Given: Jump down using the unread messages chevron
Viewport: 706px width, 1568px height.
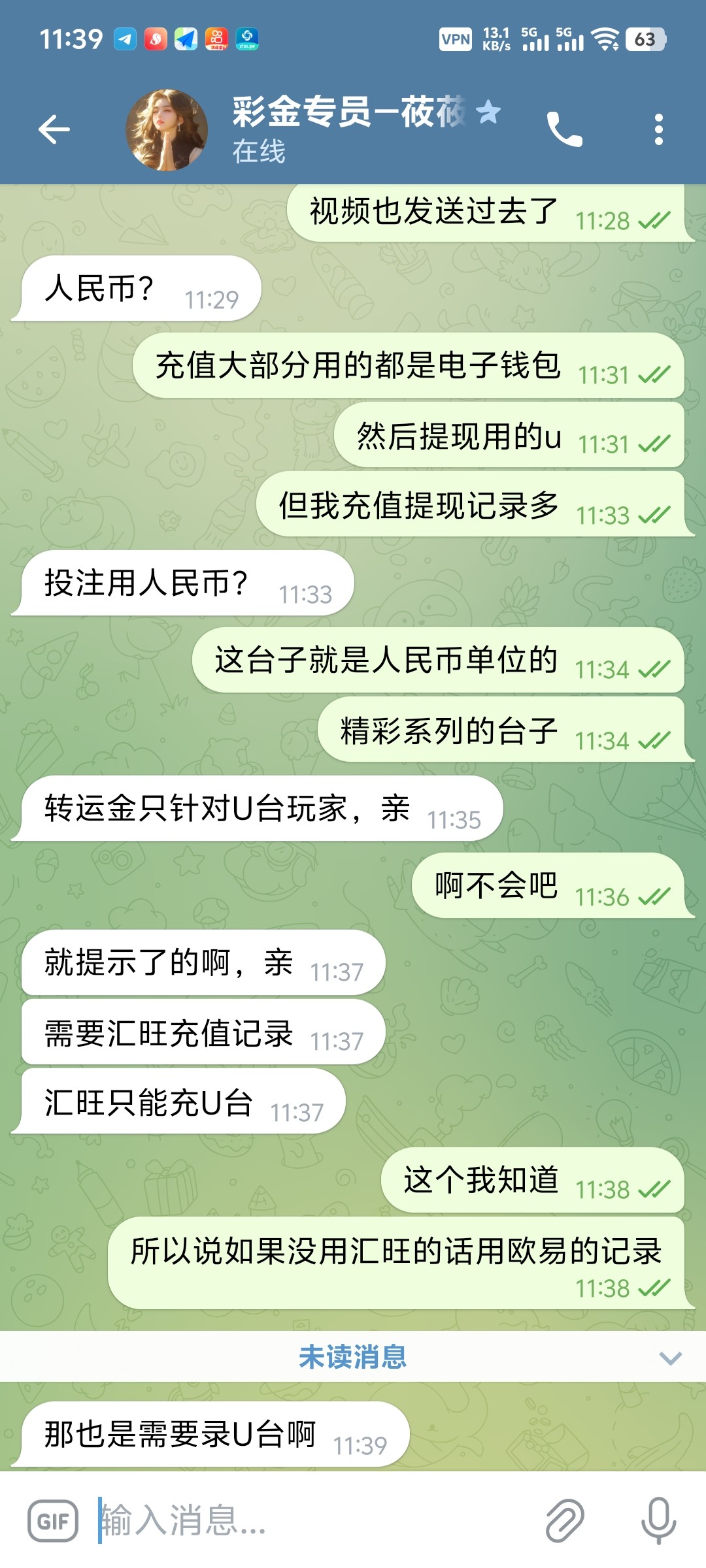Looking at the screenshot, I should coord(670,1358).
